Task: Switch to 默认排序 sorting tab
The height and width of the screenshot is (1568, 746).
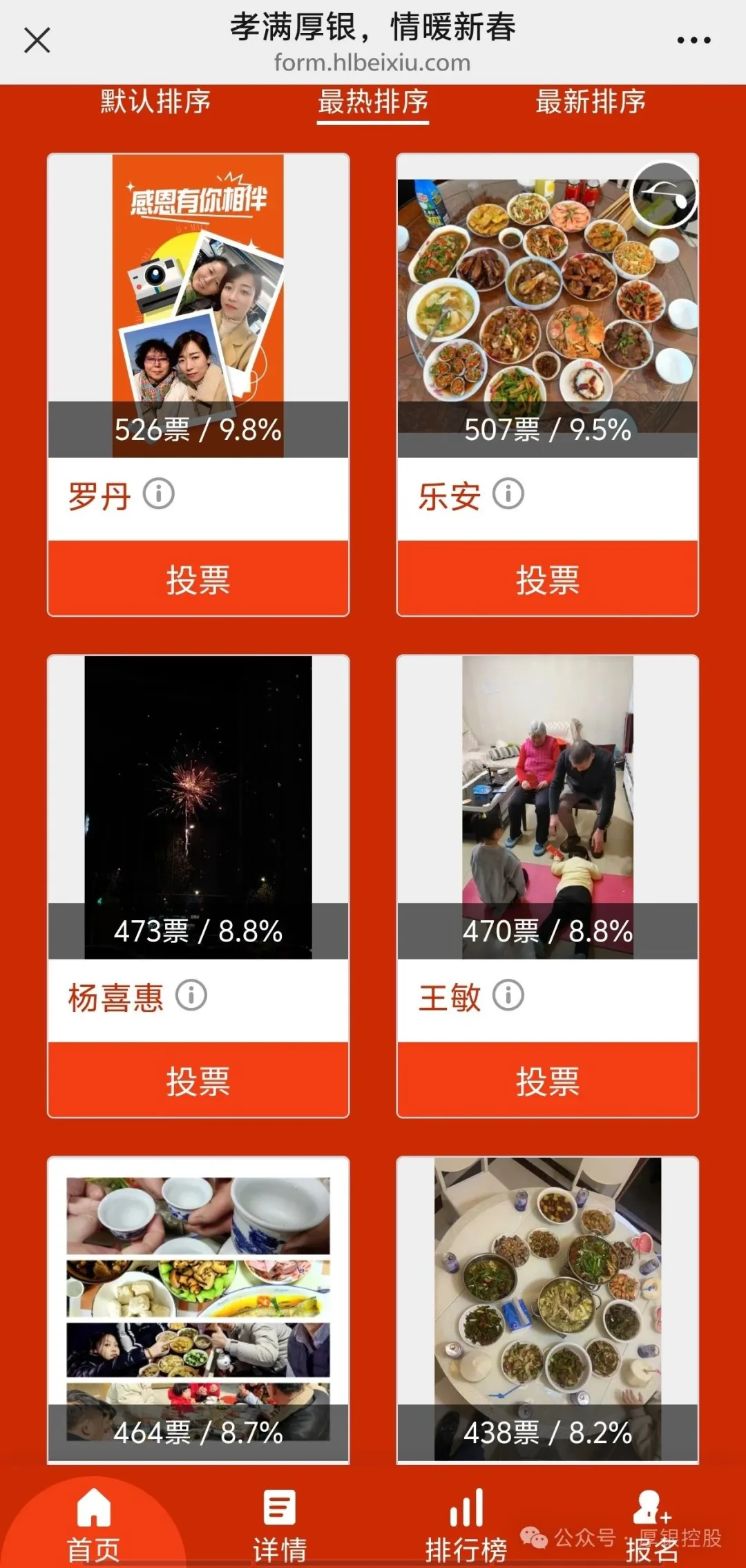Action: click(154, 102)
